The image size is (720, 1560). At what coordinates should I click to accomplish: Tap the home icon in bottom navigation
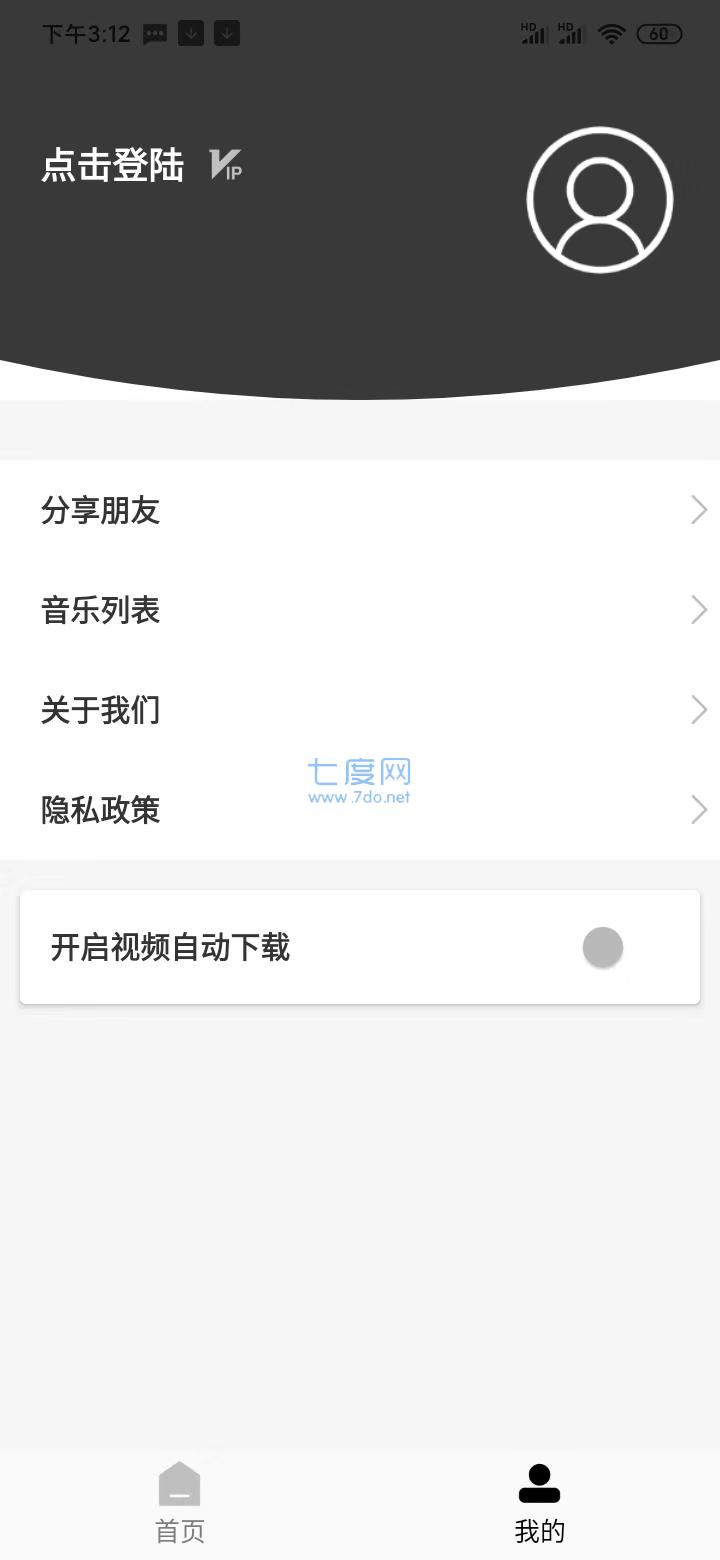point(179,1486)
